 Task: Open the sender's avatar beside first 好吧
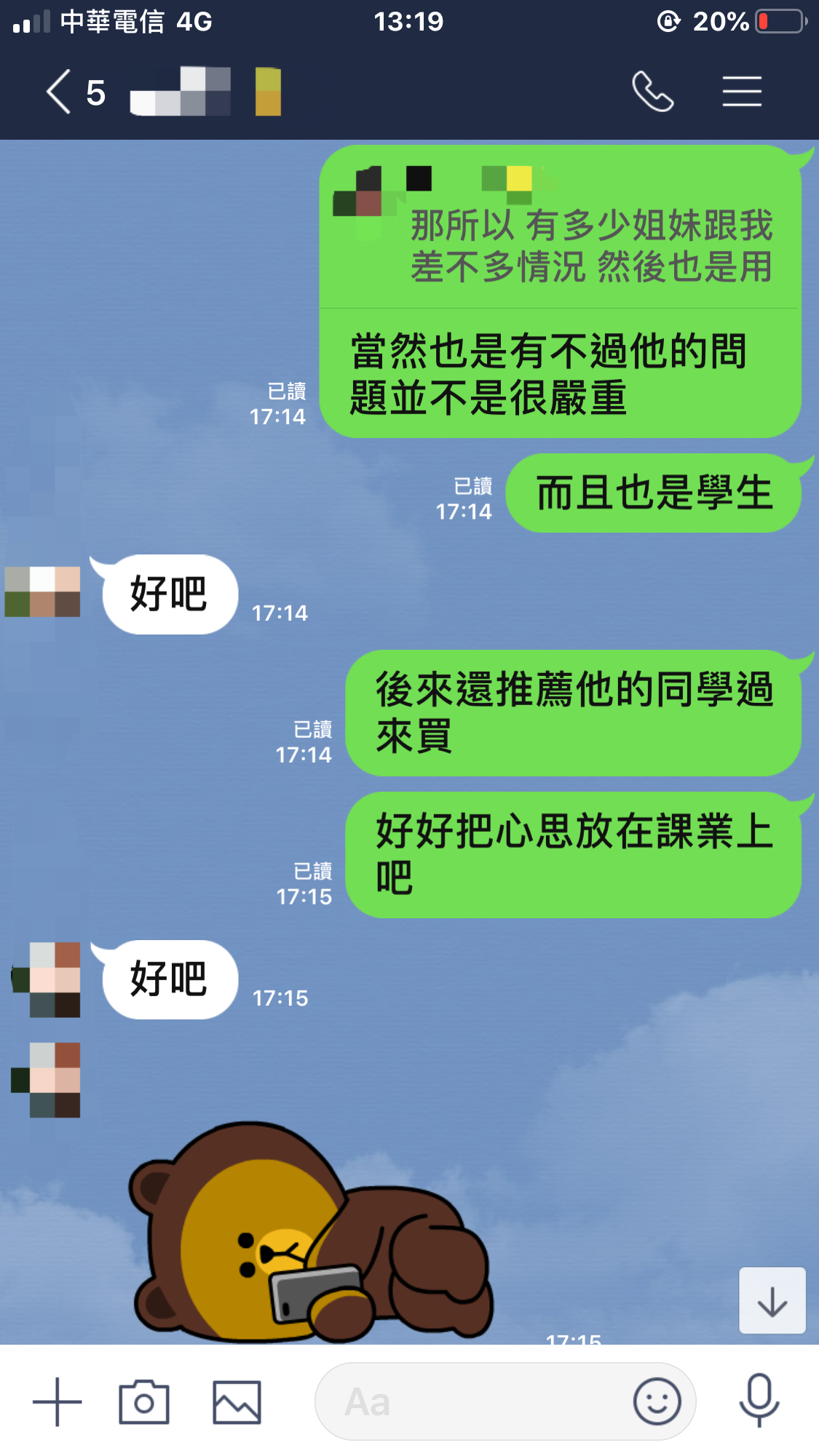pyautogui.click(x=42, y=592)
